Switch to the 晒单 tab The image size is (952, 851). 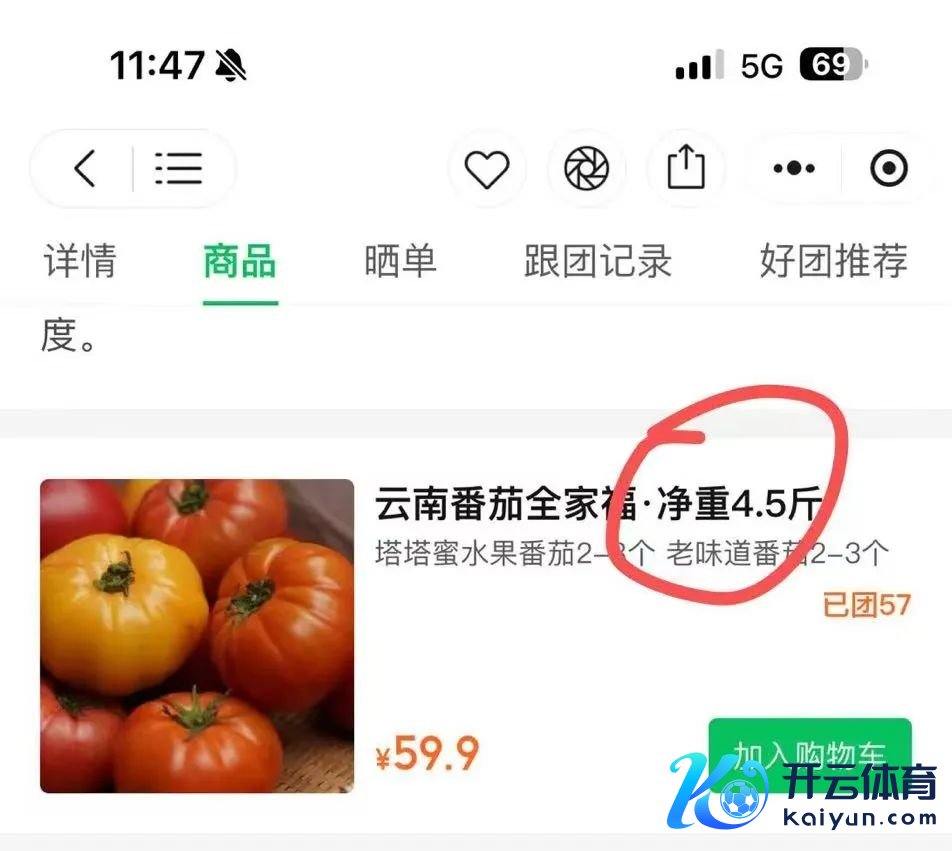400,262
